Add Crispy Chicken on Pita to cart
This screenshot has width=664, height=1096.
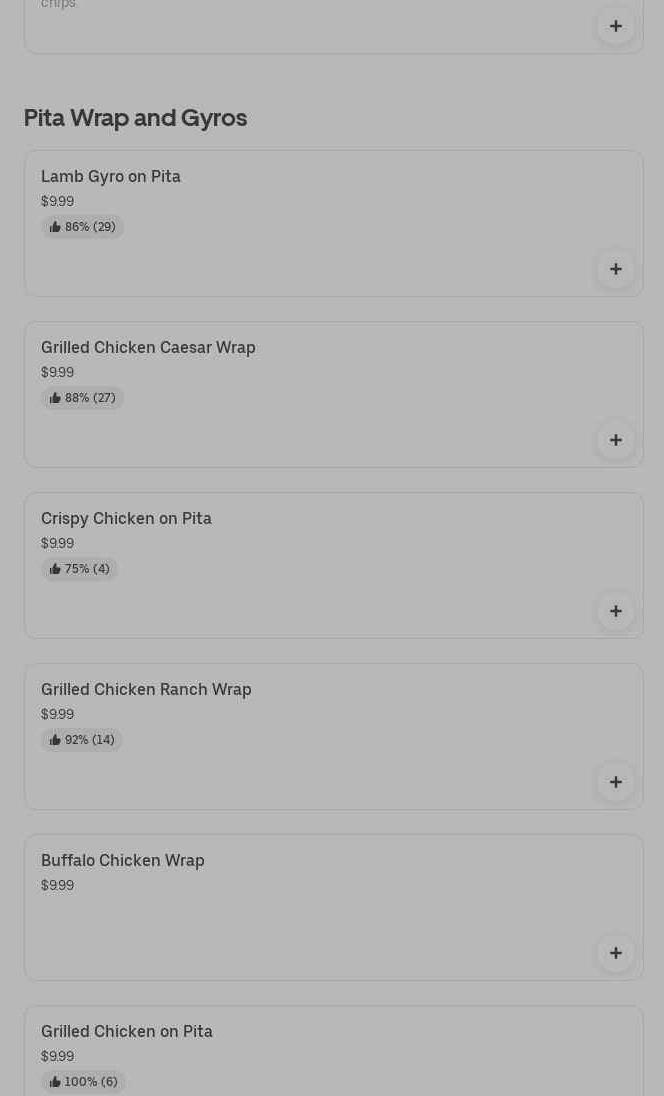[x=615, y=611]
